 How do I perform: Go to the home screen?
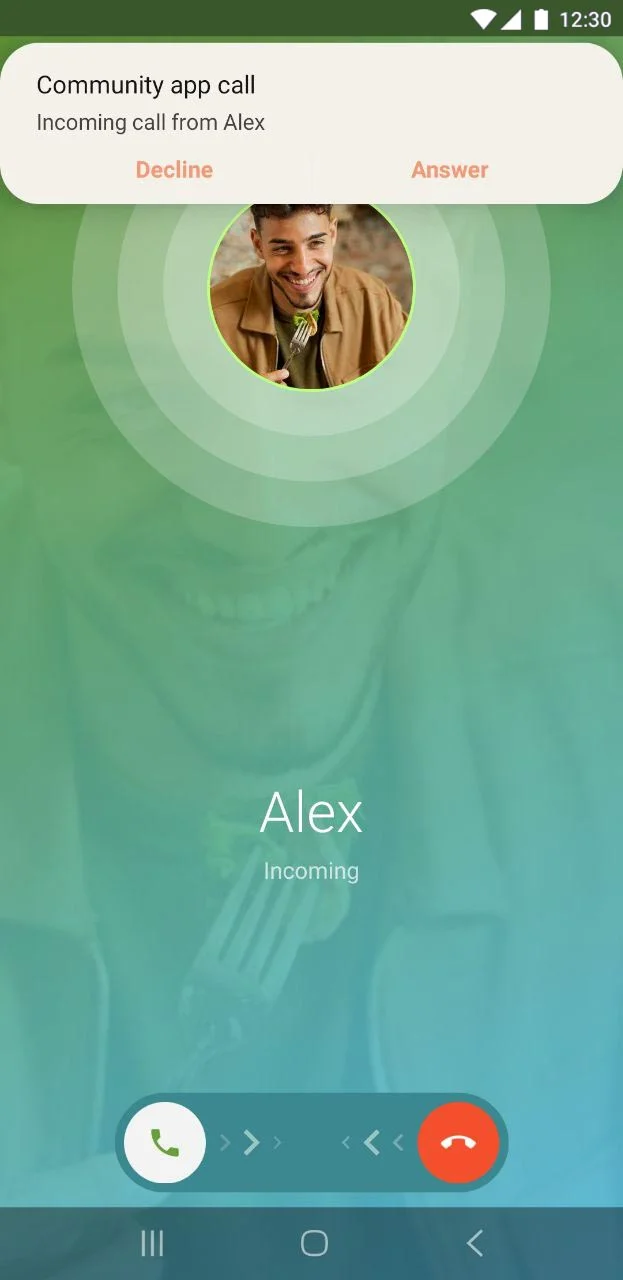(314, 1243)
